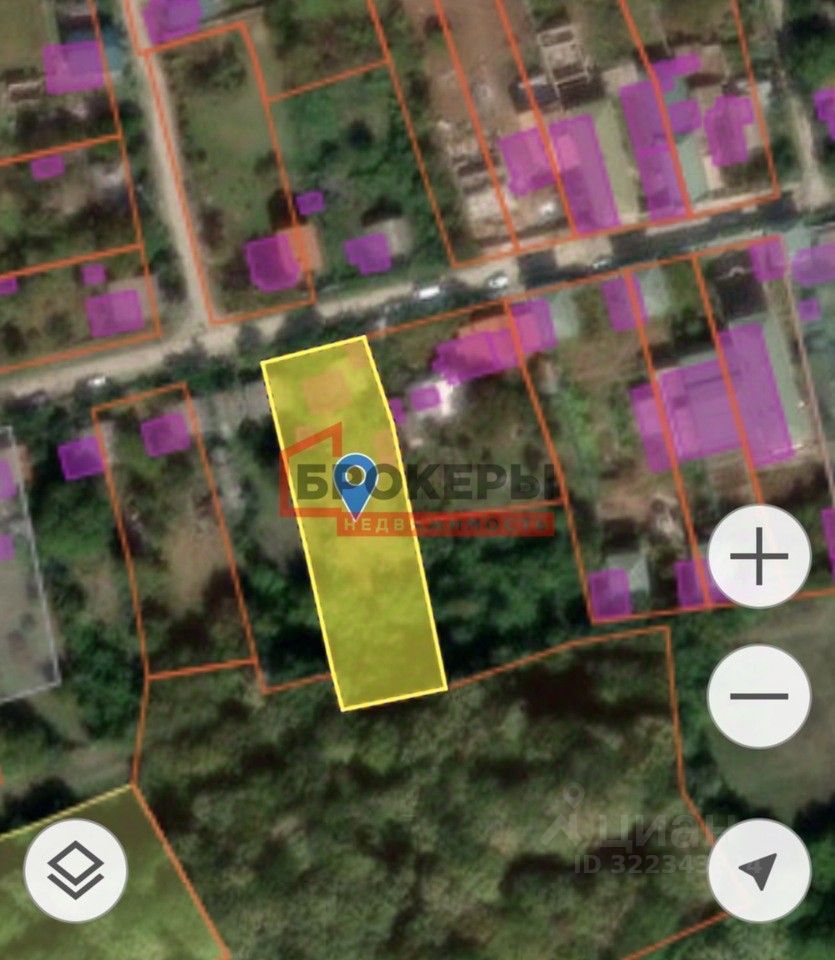Center map on my location
The width and height of the screenshot is (835, 960).
759,870
